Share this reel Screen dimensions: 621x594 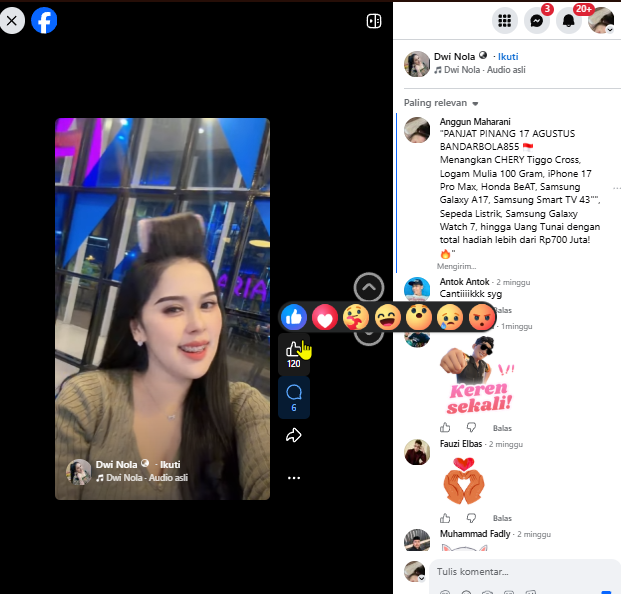tap(293, 435)
